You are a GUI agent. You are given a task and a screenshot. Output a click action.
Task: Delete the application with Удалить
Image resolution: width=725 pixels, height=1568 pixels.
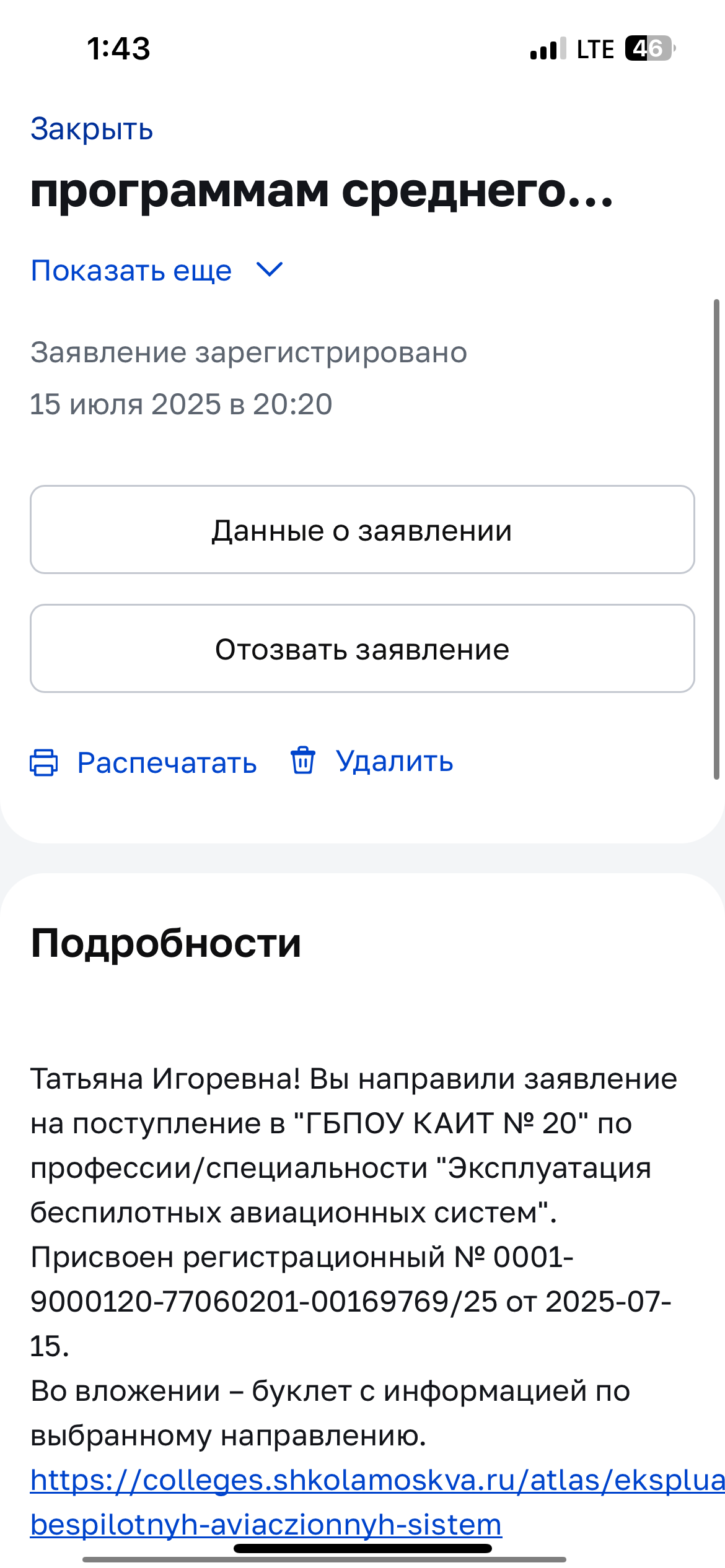click(372, 761)
